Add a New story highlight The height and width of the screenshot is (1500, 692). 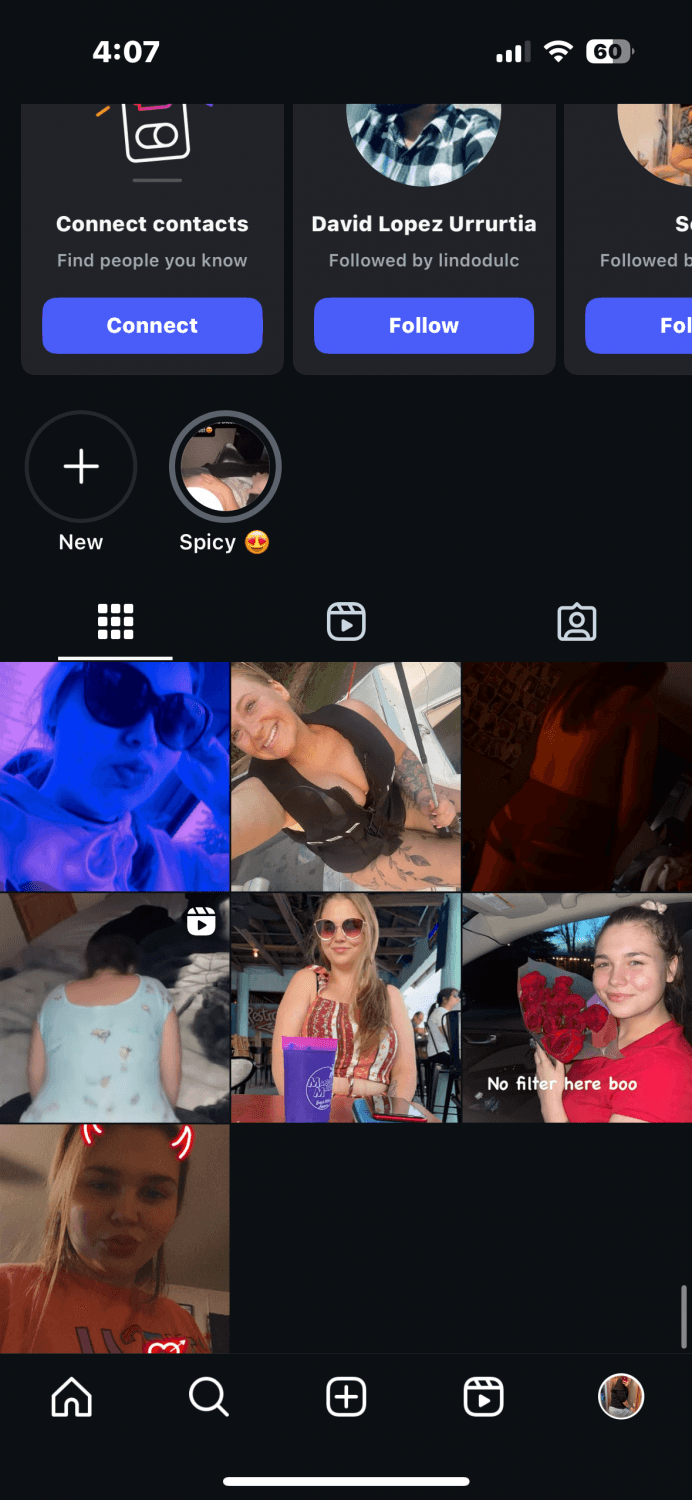click(x=81, y=467)
